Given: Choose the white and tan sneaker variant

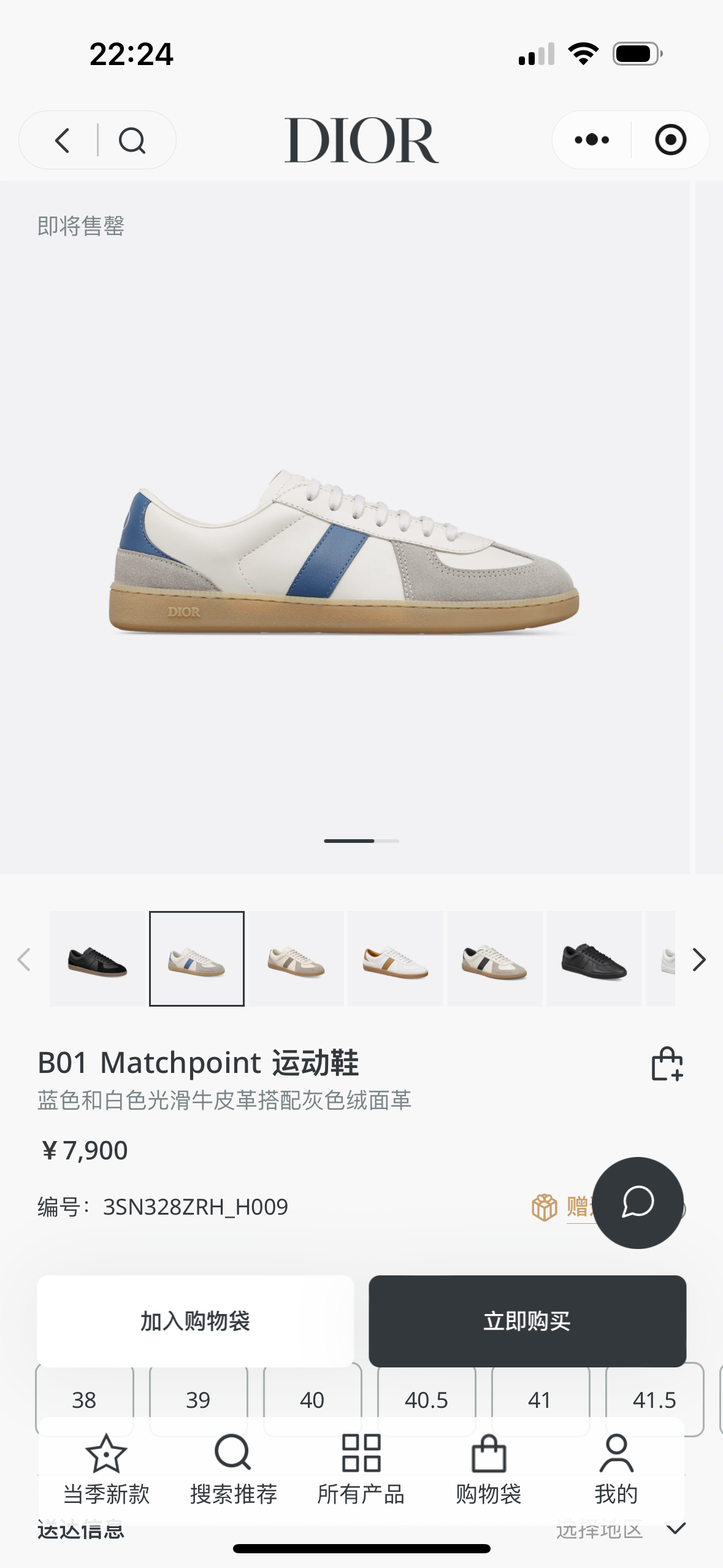Looking at the screenshot, I should point(396,959).
